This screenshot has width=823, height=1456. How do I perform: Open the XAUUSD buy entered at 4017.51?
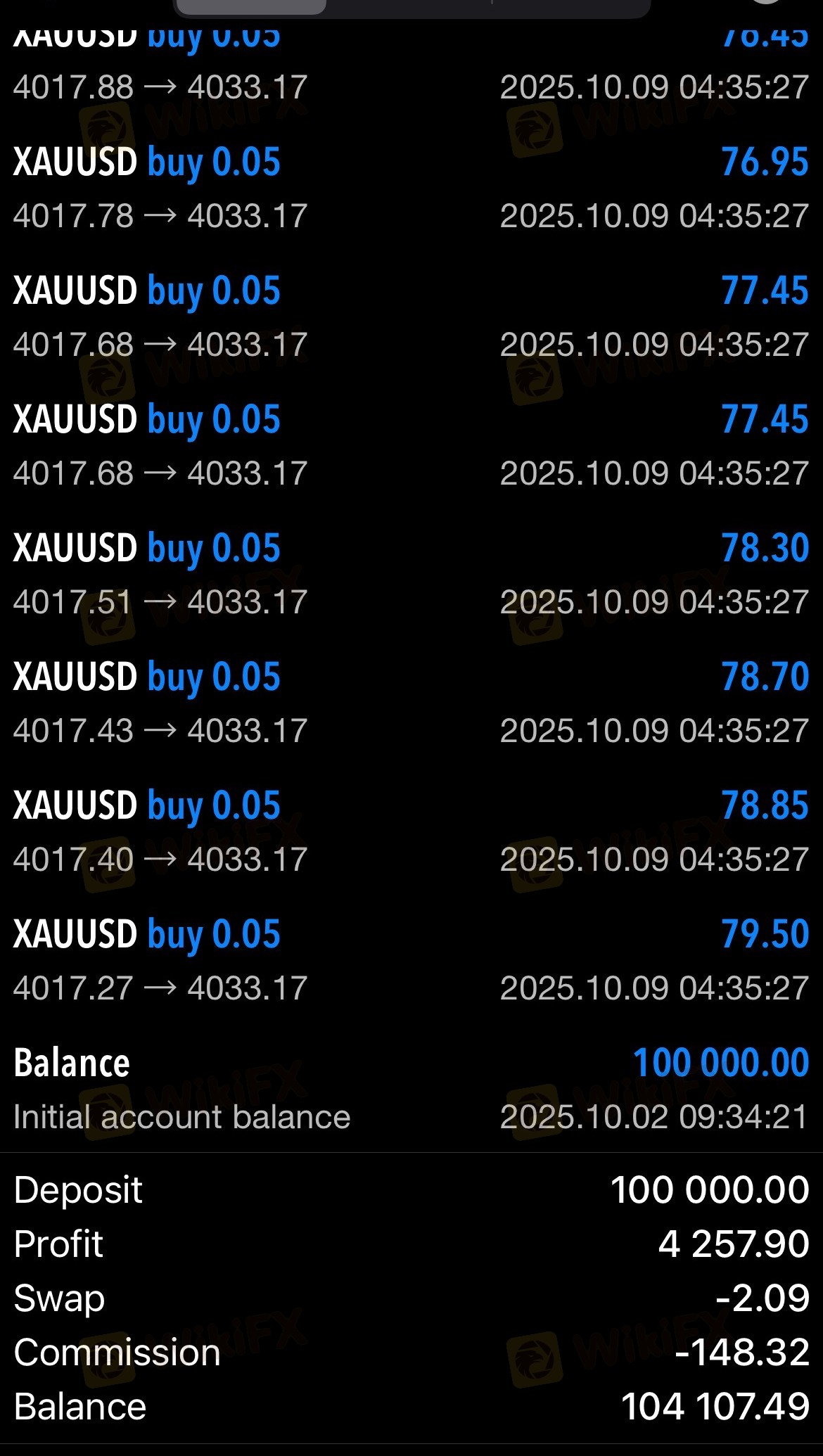[x=412, y=574]
